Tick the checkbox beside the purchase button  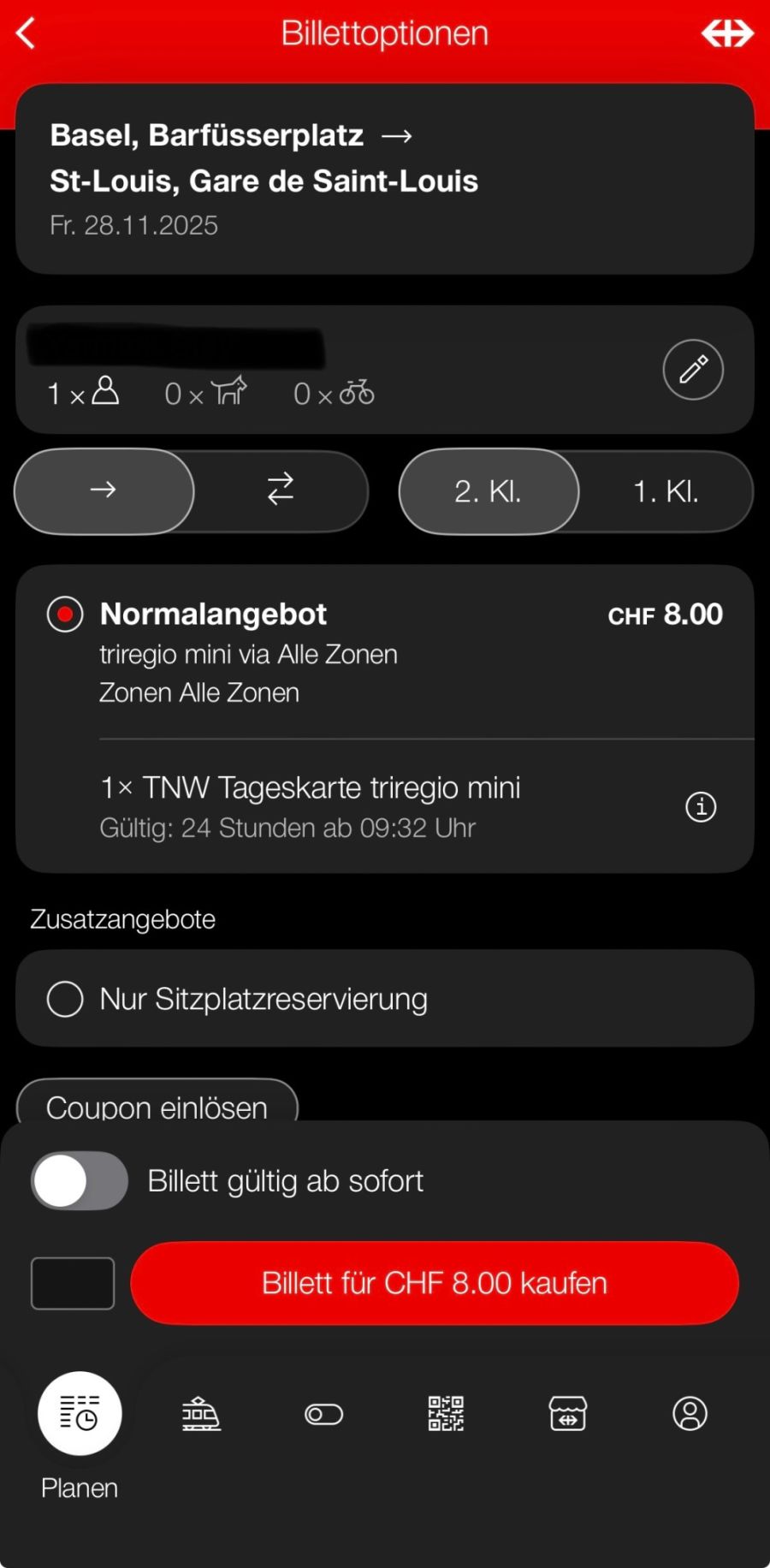(72, 1283)
